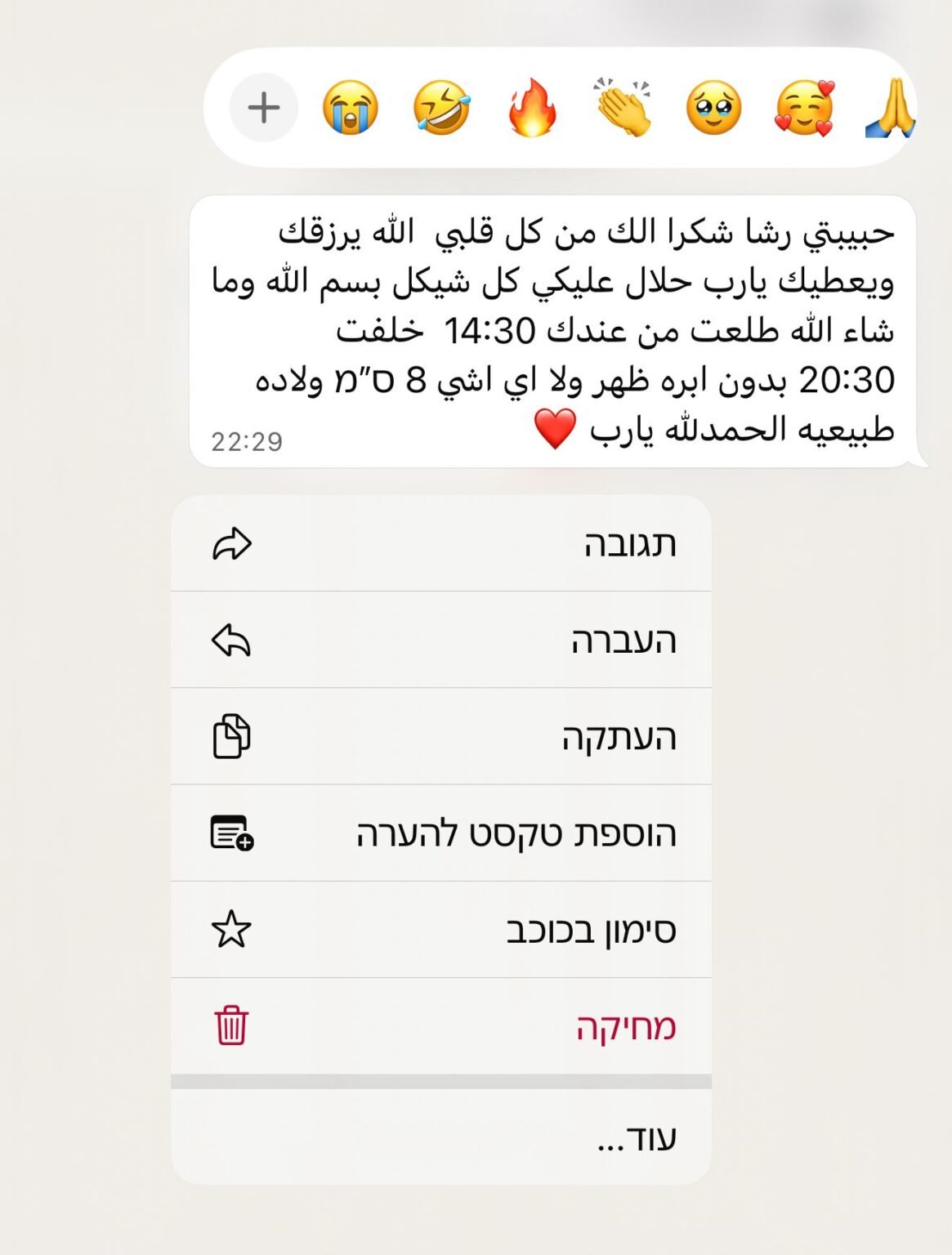Open more emoji with plus button
Screen dimensions: 952x1255
click(x=263, y=108)
